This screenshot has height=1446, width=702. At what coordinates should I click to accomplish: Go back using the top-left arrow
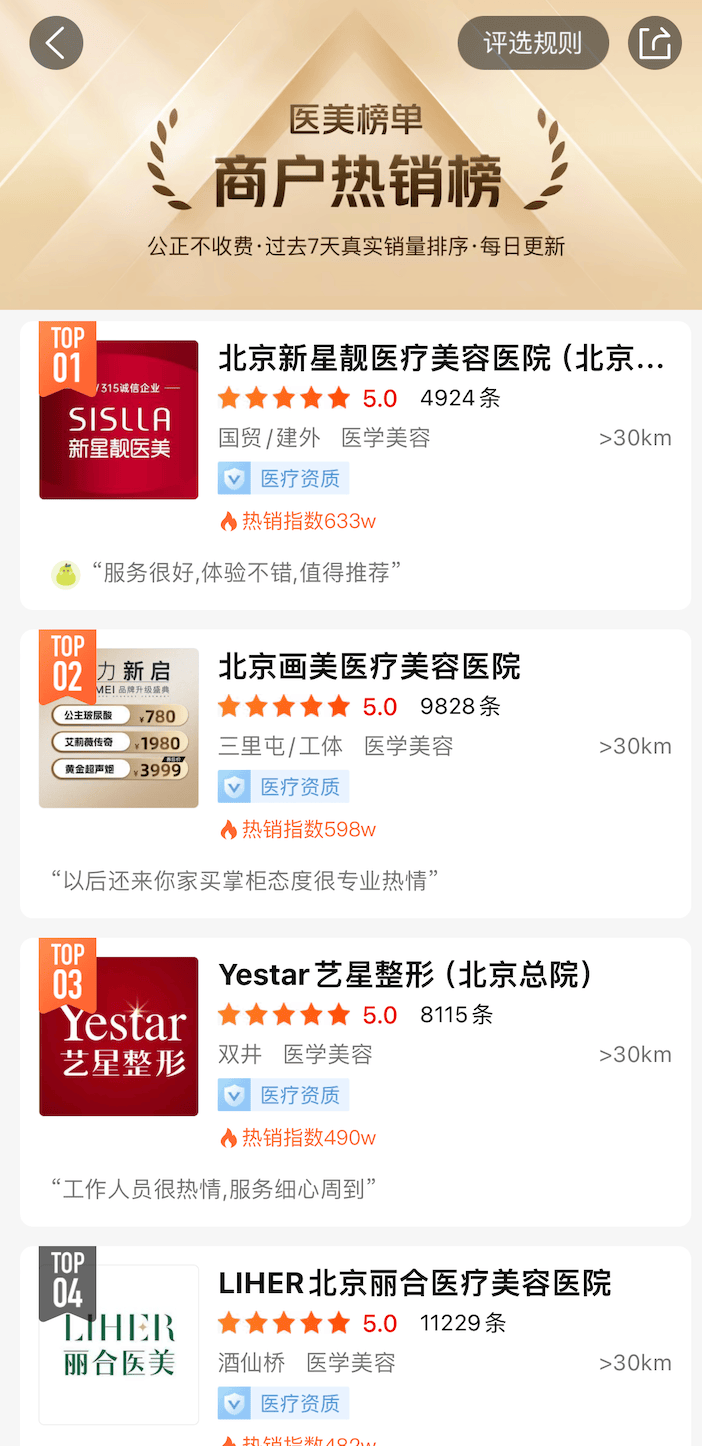click(56, 43)
